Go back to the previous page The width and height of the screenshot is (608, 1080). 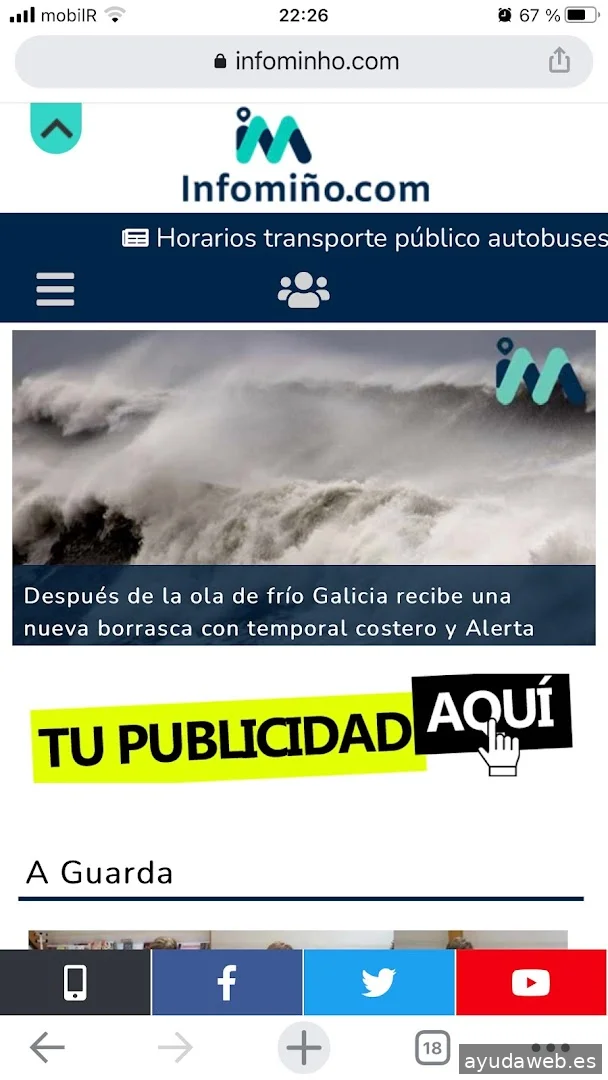(47, 1047)
